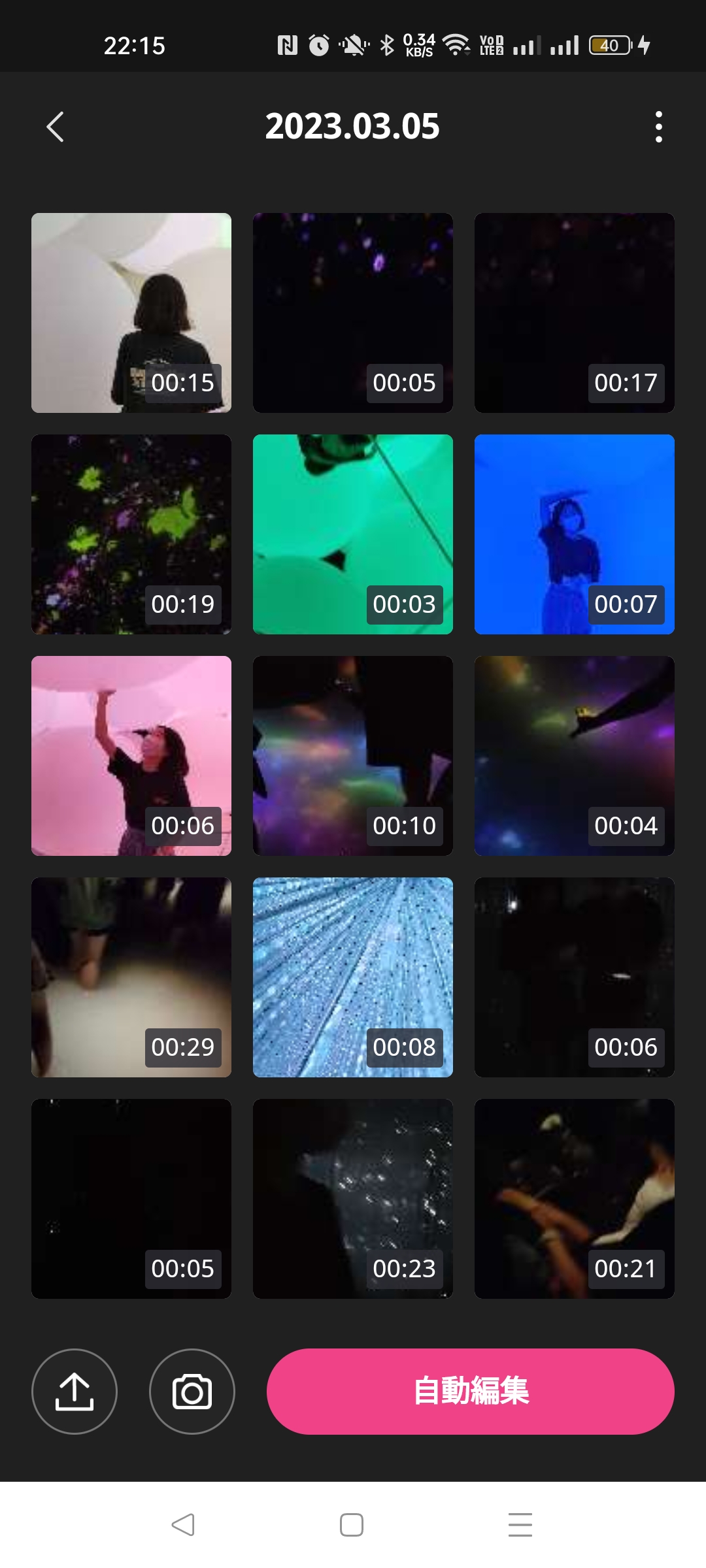Image resolution: width=706 pixels, height=1568 pixels.
Task: Open the 00:21 video clip
Action: click(575, 1199)
